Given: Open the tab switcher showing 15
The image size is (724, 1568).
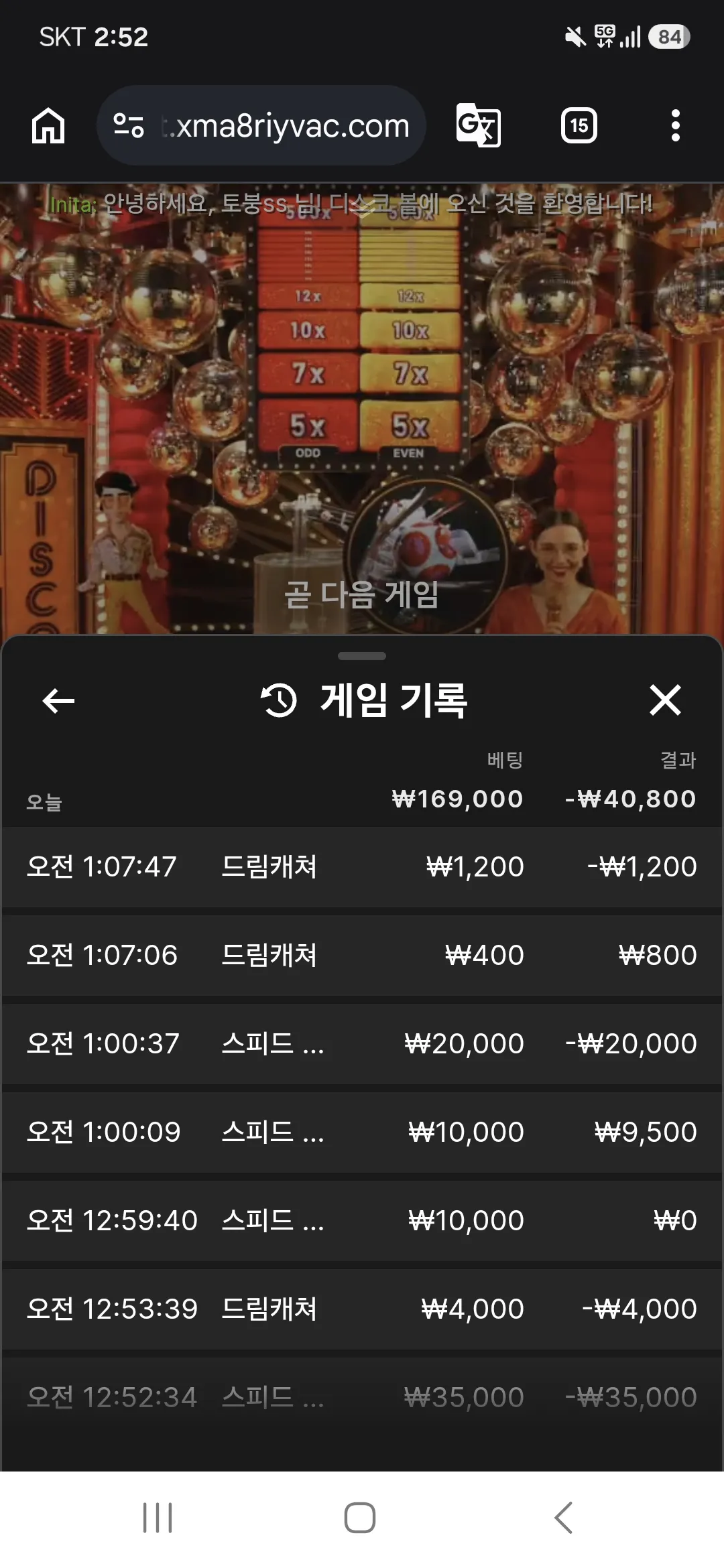Looking at the screenshot, I should click(579, 125).
